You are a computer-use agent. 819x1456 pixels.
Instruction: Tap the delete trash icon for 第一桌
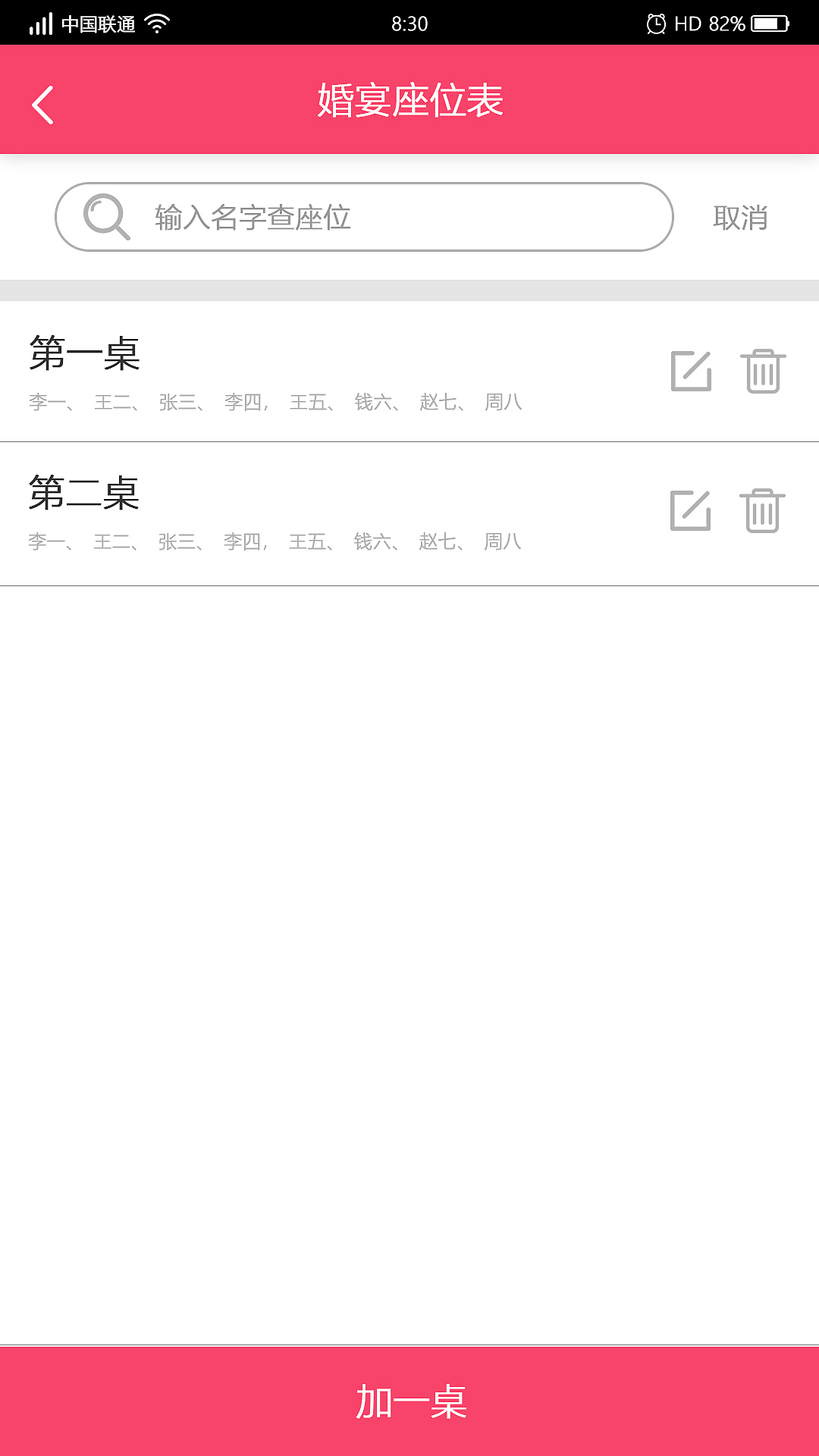point(762,369)
